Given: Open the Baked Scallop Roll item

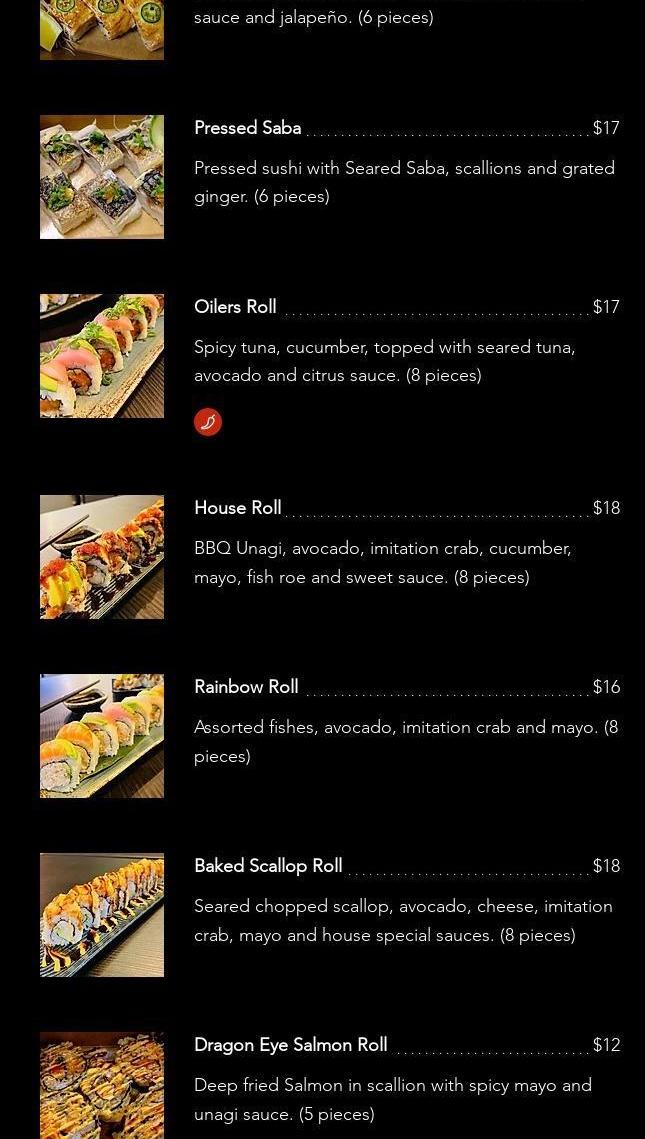Looking at the screenshot, I should click(x=268, y=867).
